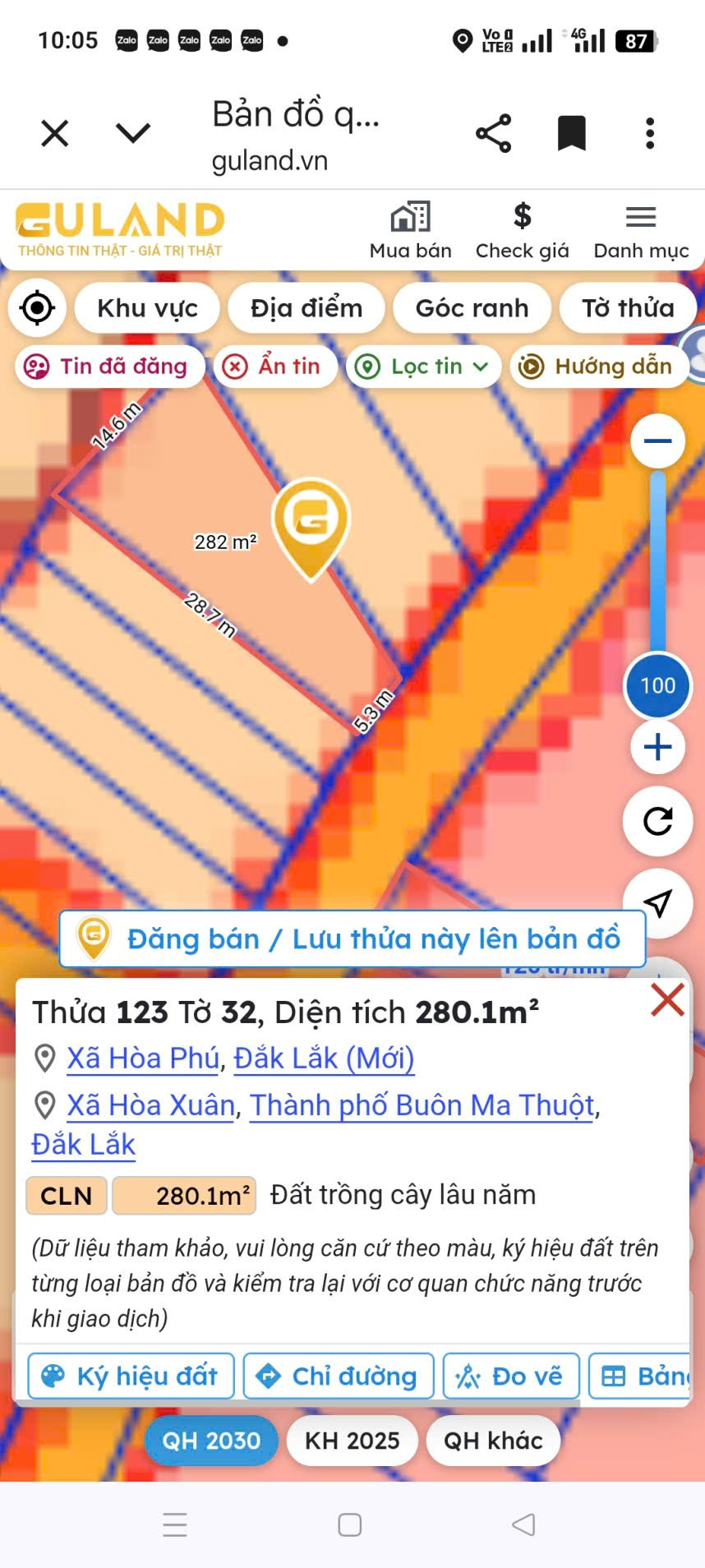
Task: Hide listings with Ẩn tin
Action: [276, 367]
